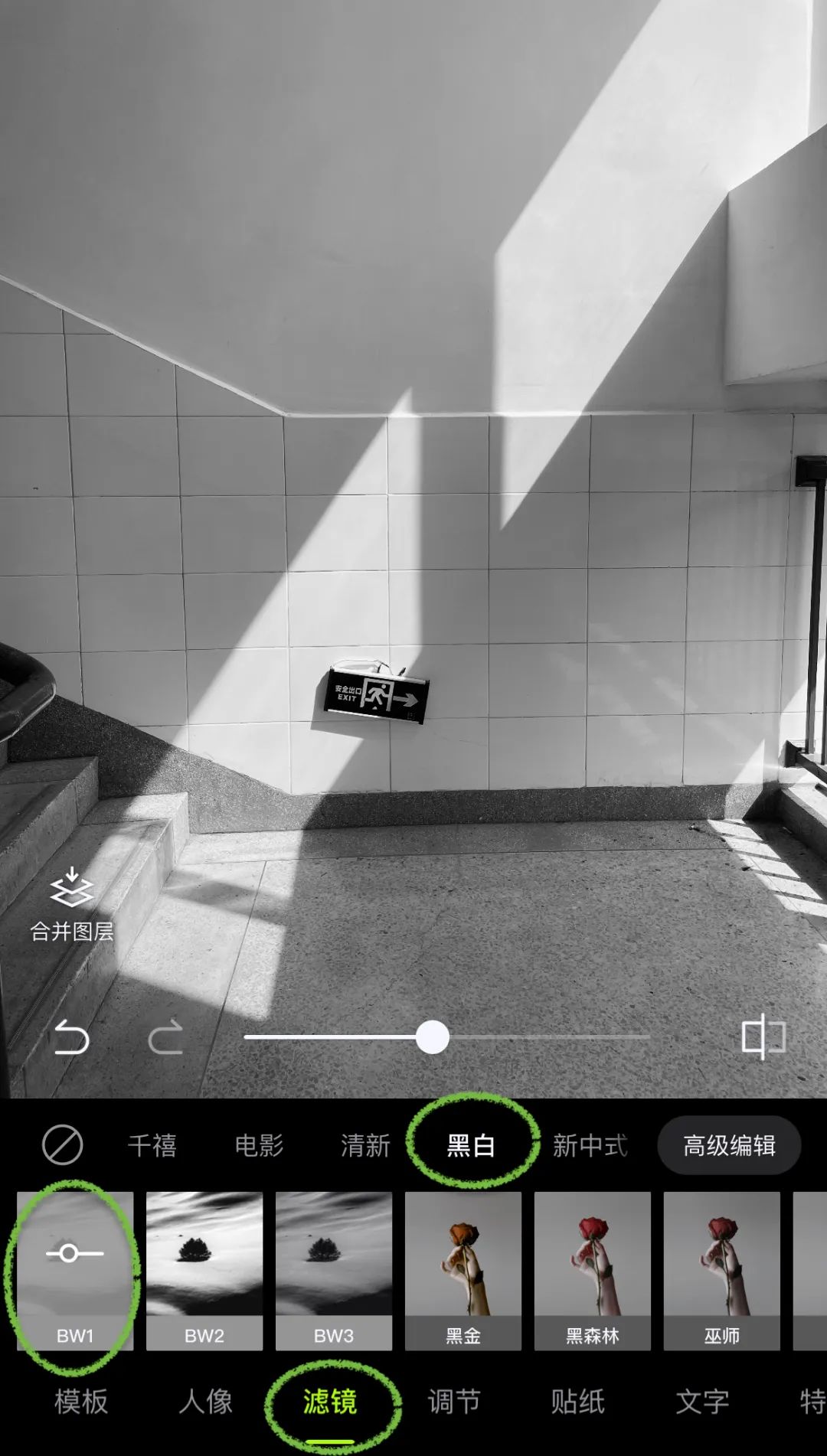Open the 新中式 filter category

click(x=591, y=1145)
